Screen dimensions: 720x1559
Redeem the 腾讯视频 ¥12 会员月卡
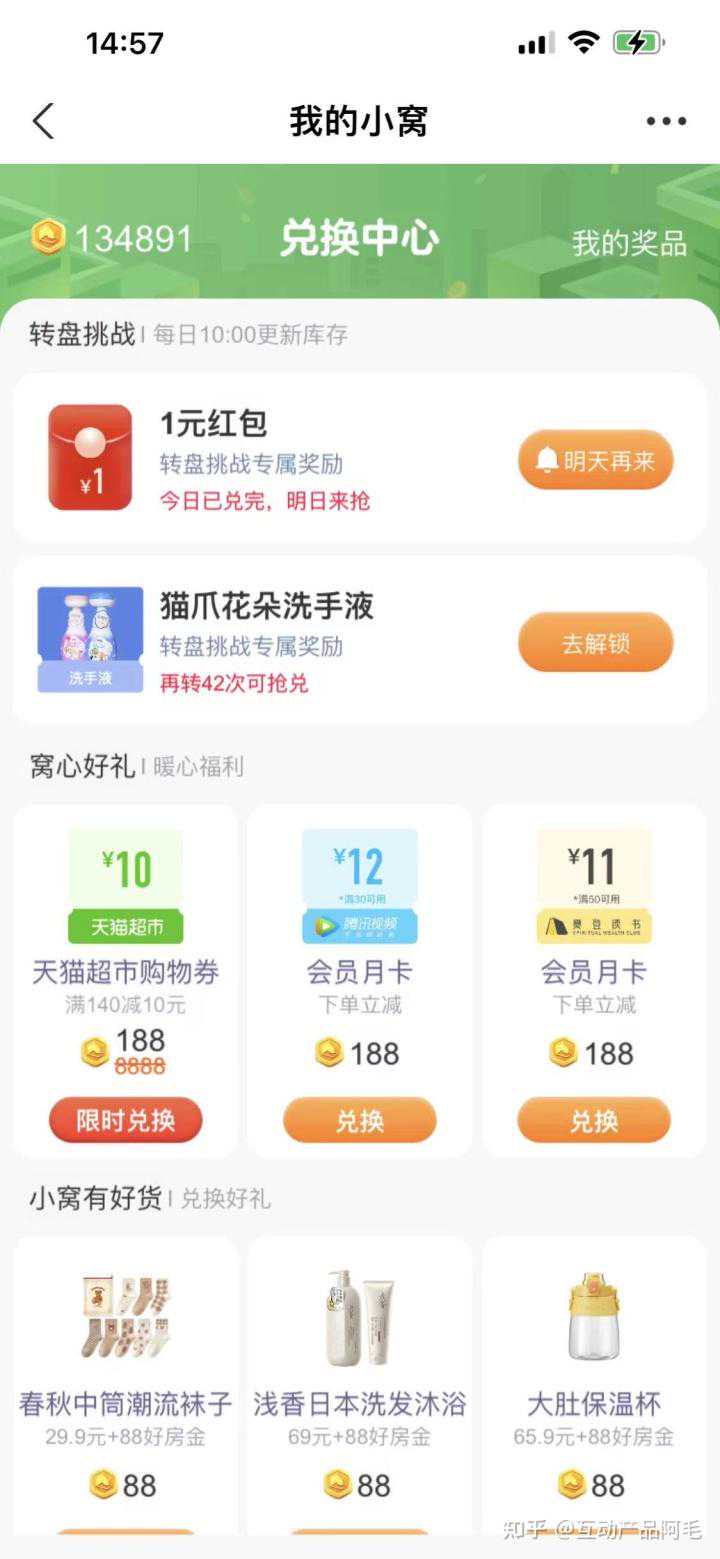(x=359, y=1120)
